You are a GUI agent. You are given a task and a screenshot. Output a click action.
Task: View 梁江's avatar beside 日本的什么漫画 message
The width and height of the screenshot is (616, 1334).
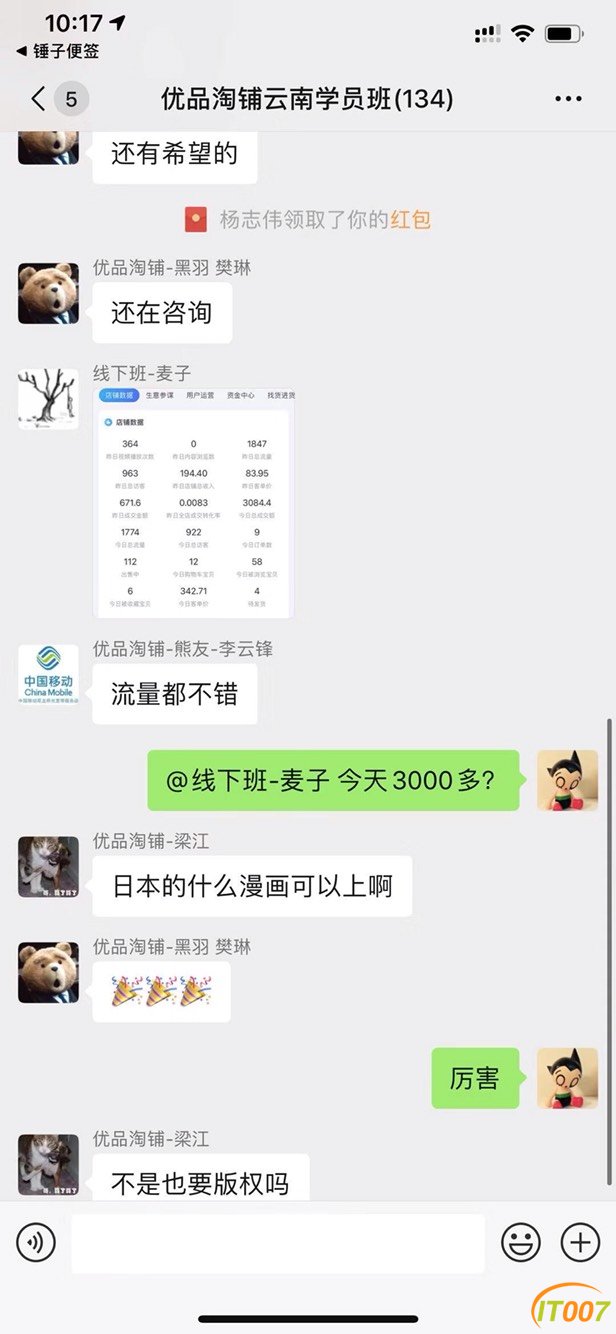point(48,867)
